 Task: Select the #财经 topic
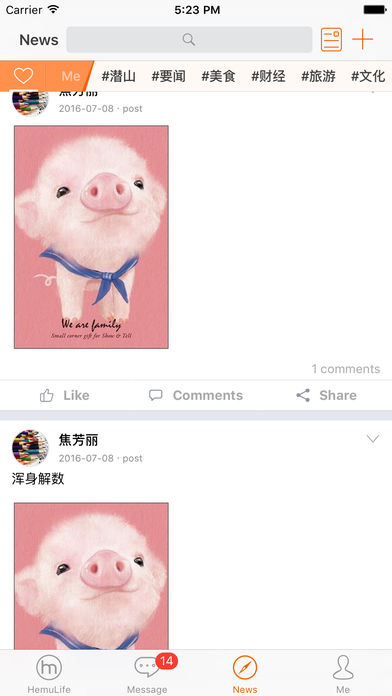pyautogui.click(x=268, y=76)
